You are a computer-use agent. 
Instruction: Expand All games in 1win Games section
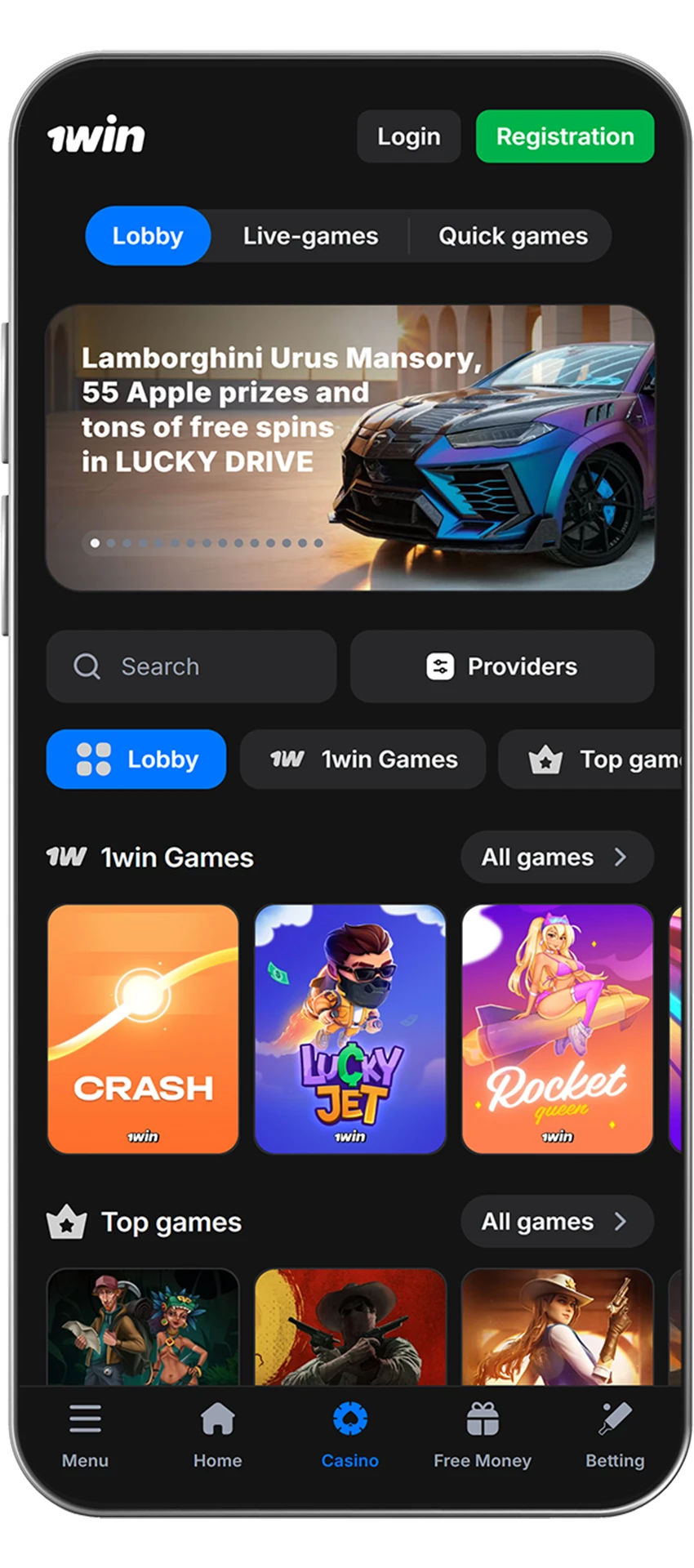556,857
